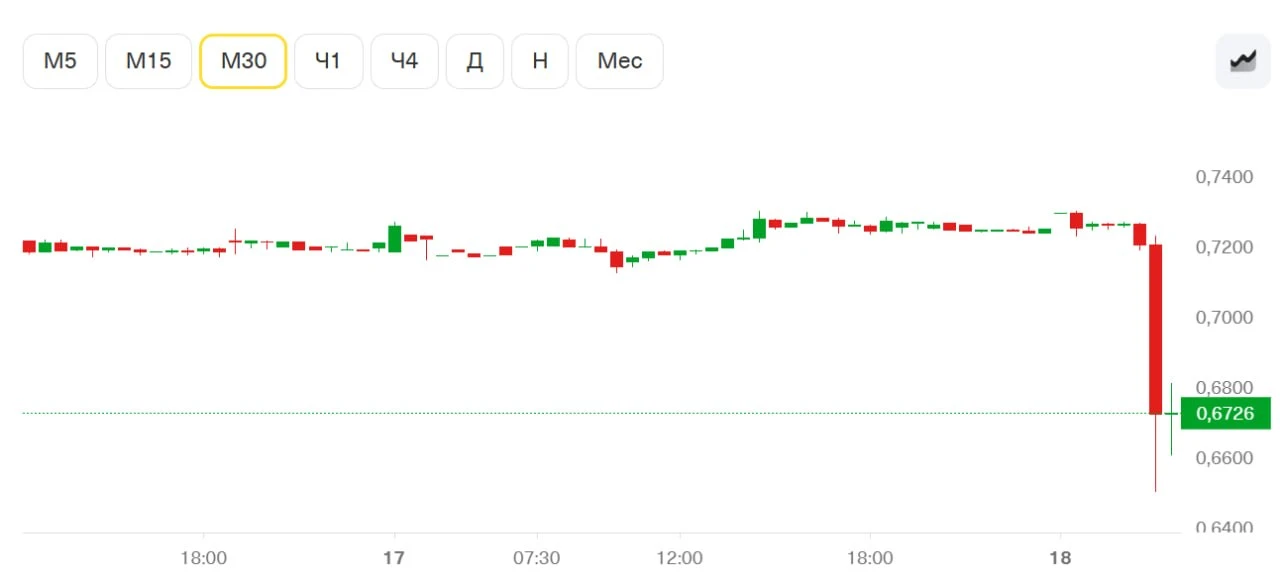Select the Д daily timeframe
Screen dimensions: 1280x580
(475, 61)
